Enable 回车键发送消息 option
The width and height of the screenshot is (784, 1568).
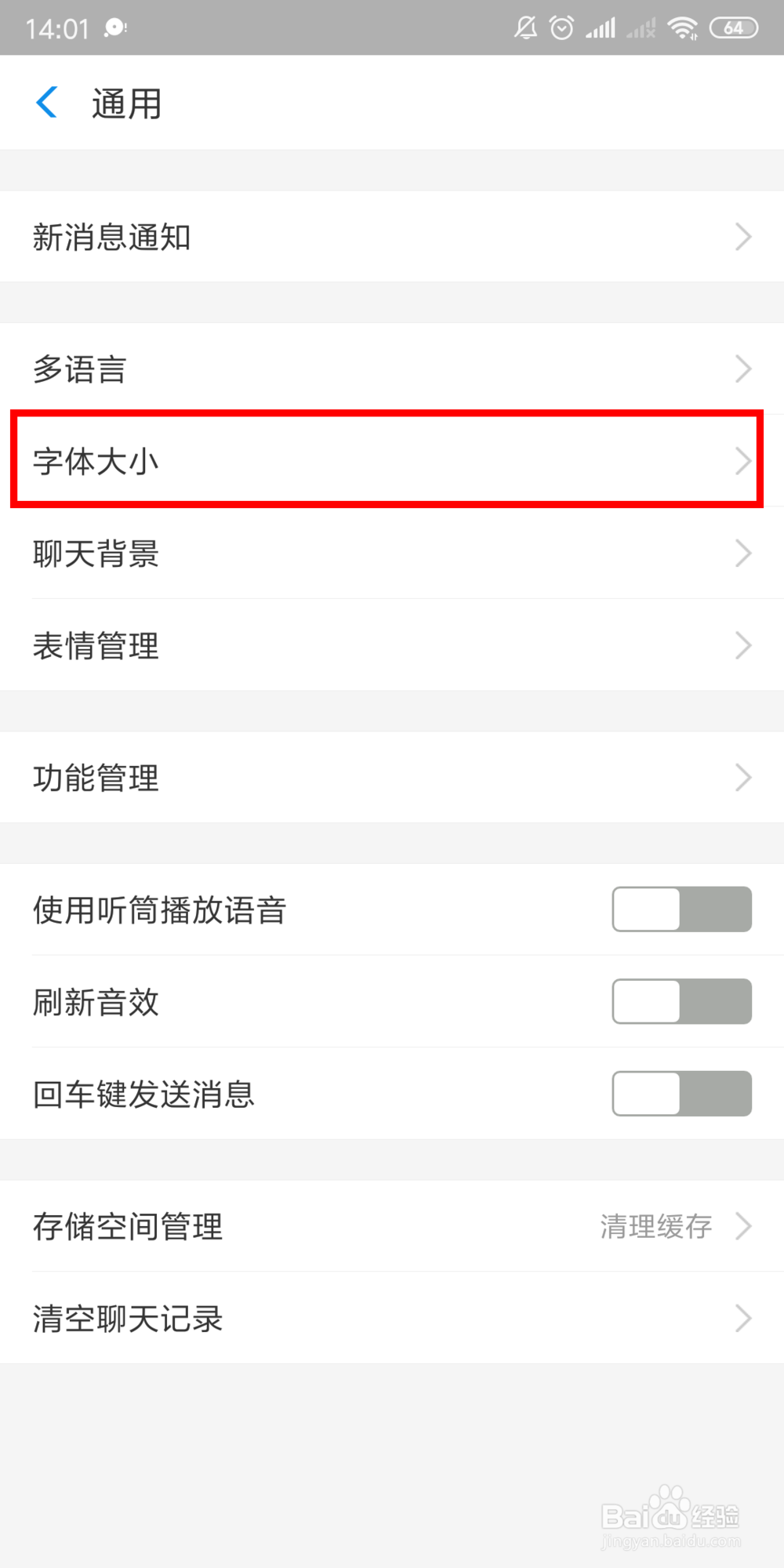click(681, 1093)
